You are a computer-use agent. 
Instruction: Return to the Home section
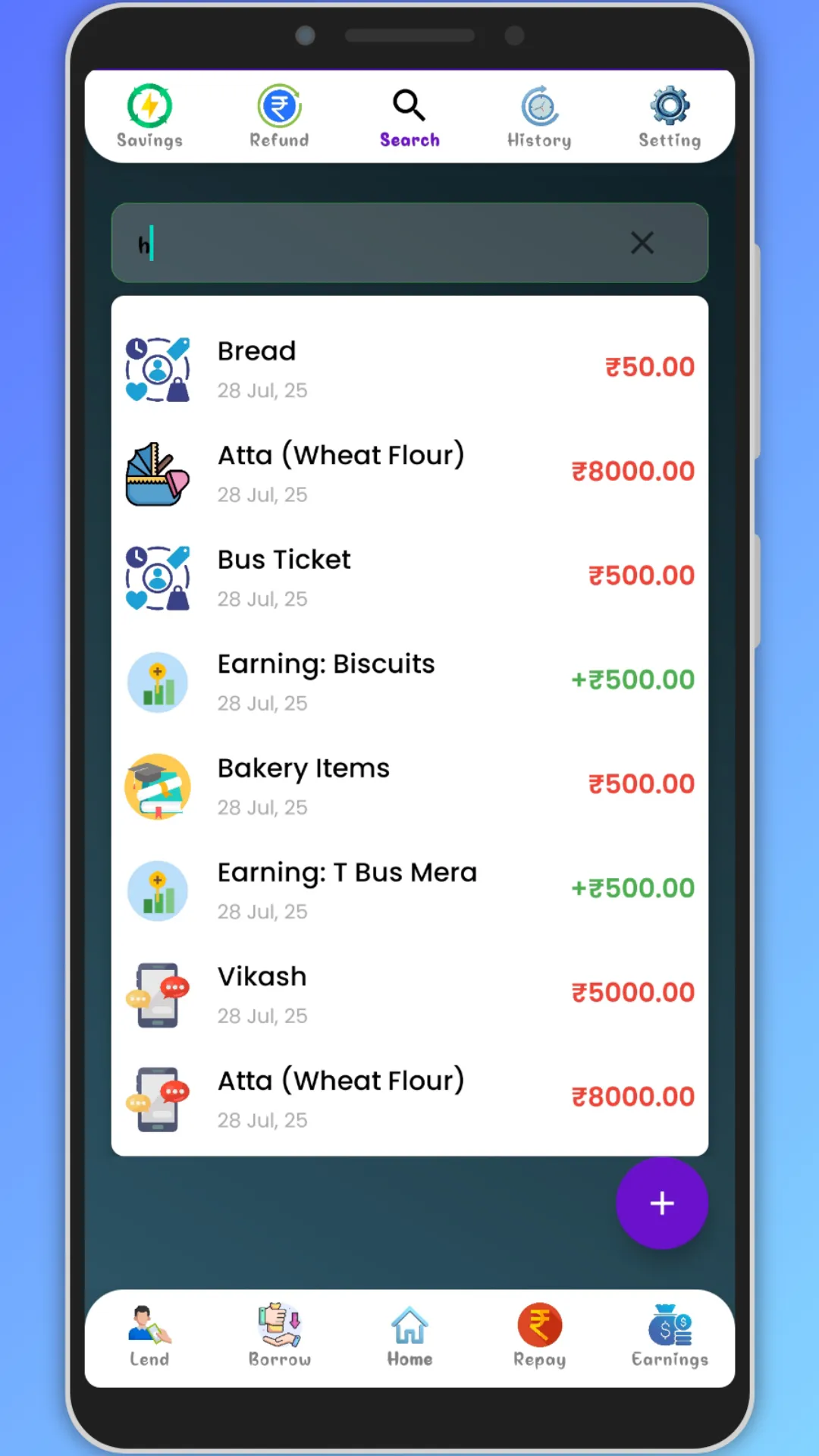pos(409,1338)
